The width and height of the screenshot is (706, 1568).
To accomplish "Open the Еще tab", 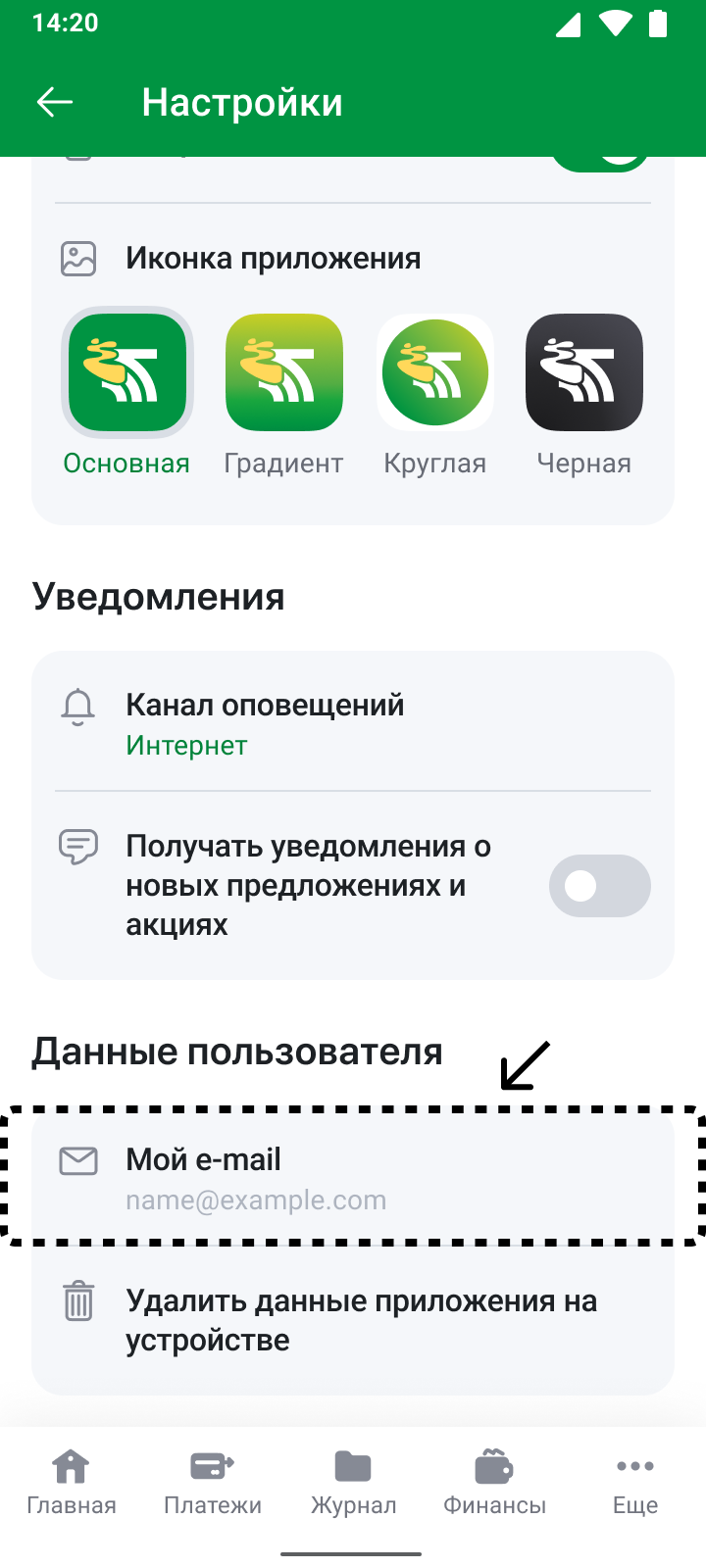I will click(635, 1482).
